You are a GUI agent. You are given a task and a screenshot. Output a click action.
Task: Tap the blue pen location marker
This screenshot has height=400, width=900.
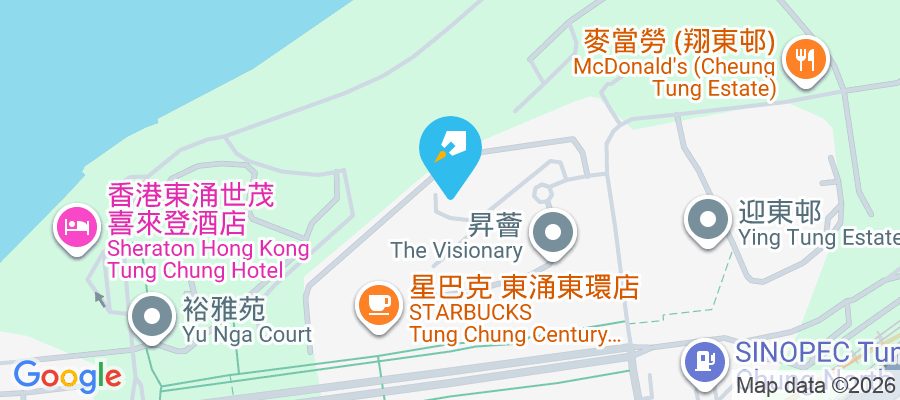(x=450, y=152)
